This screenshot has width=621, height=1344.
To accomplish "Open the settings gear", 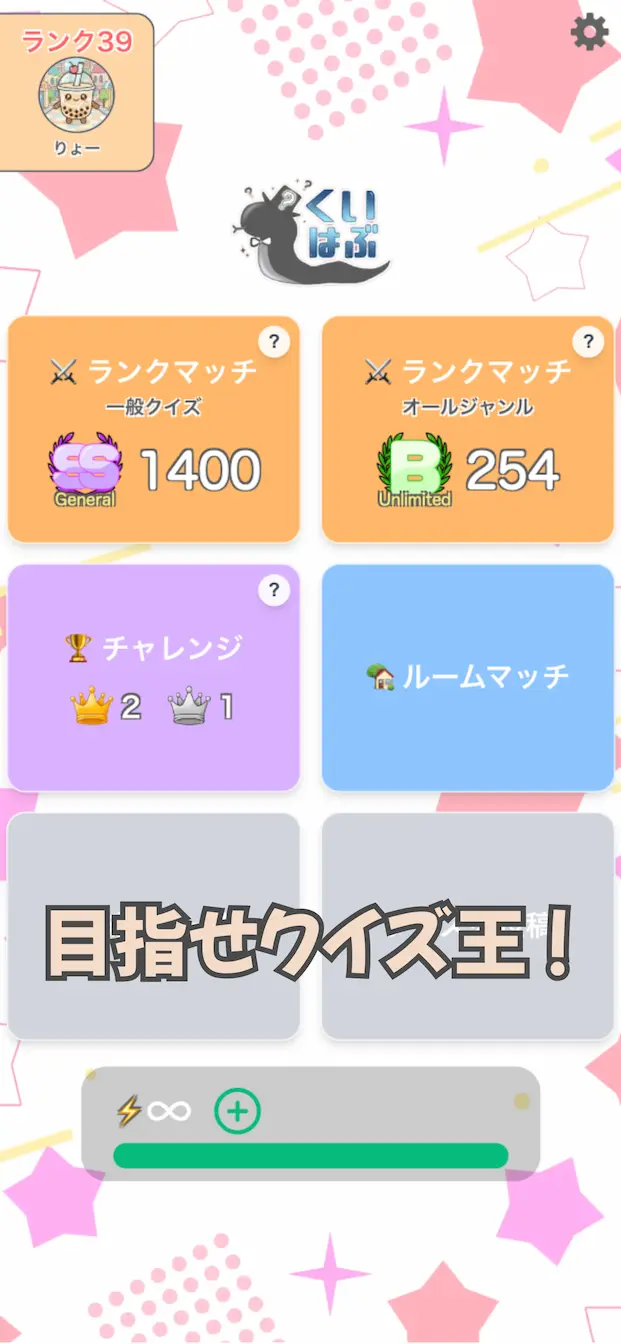I will 589,34.
